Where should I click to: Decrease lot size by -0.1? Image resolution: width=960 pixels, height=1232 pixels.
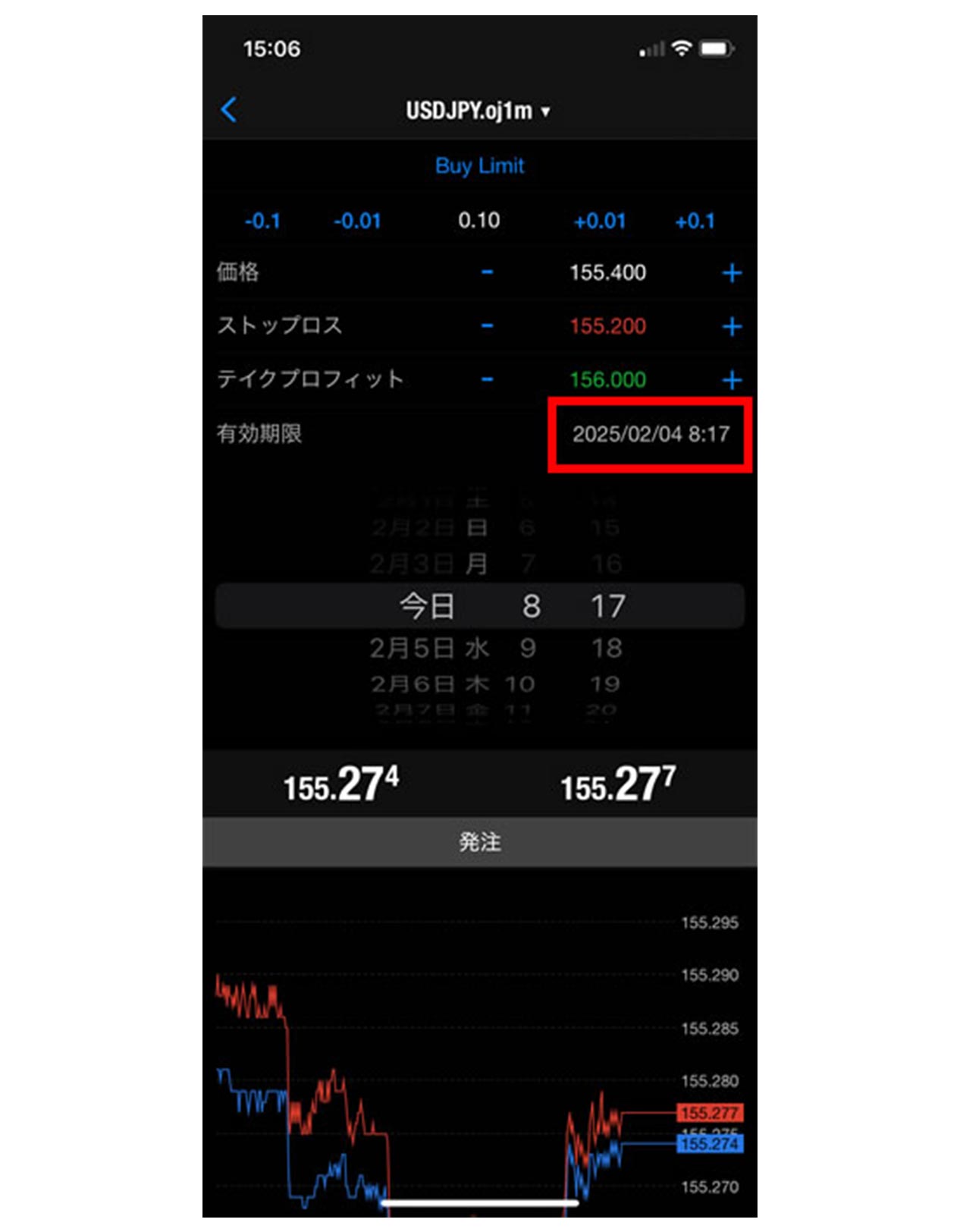262,222
